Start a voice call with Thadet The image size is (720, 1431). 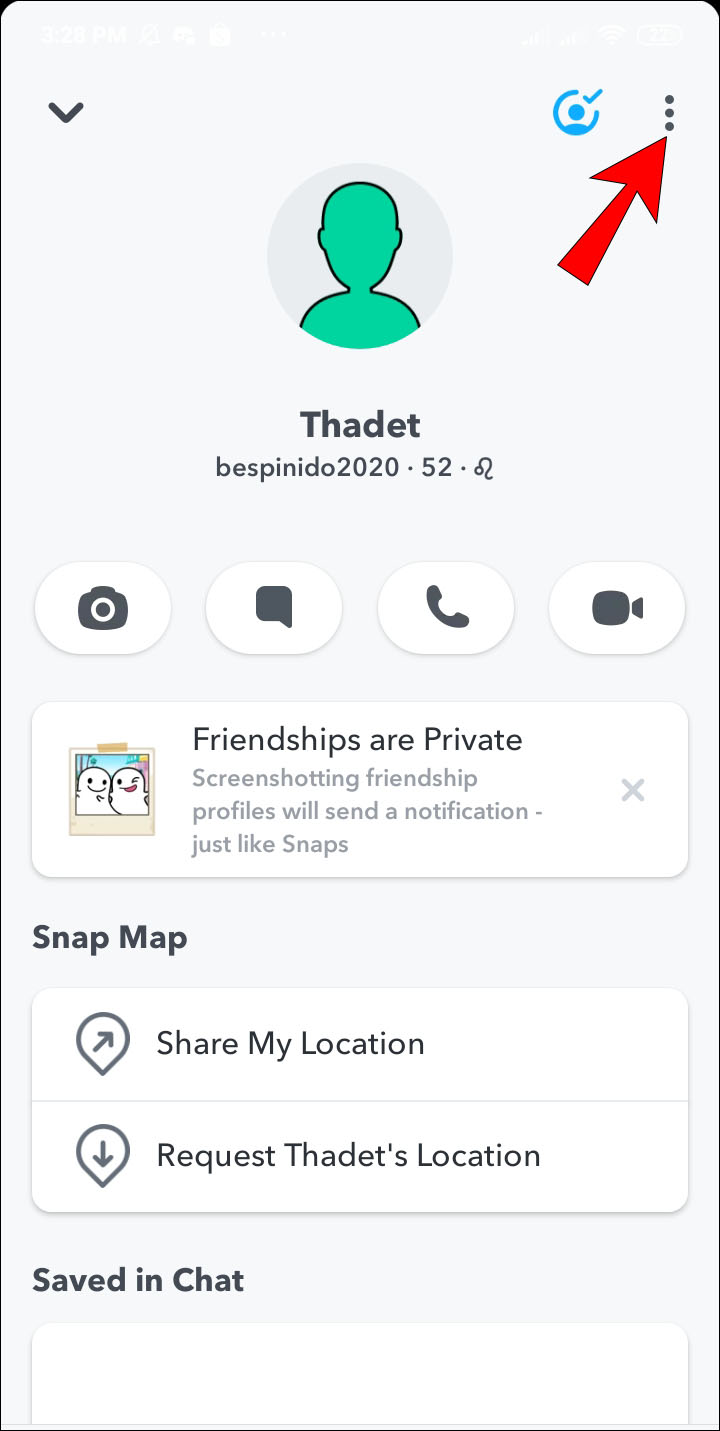(x=446, y=608)
